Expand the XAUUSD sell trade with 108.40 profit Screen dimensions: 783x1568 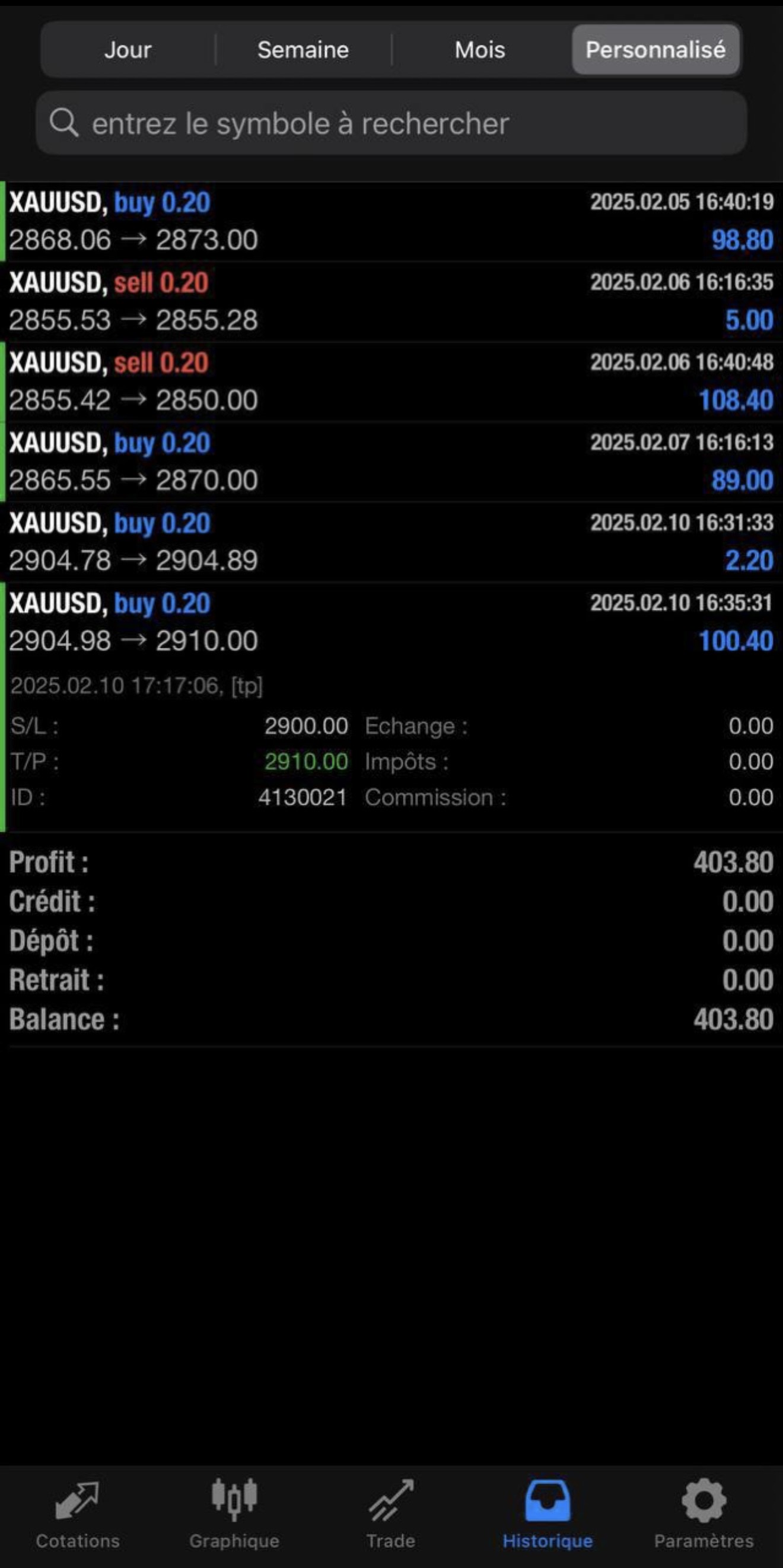tap(391, 381)
